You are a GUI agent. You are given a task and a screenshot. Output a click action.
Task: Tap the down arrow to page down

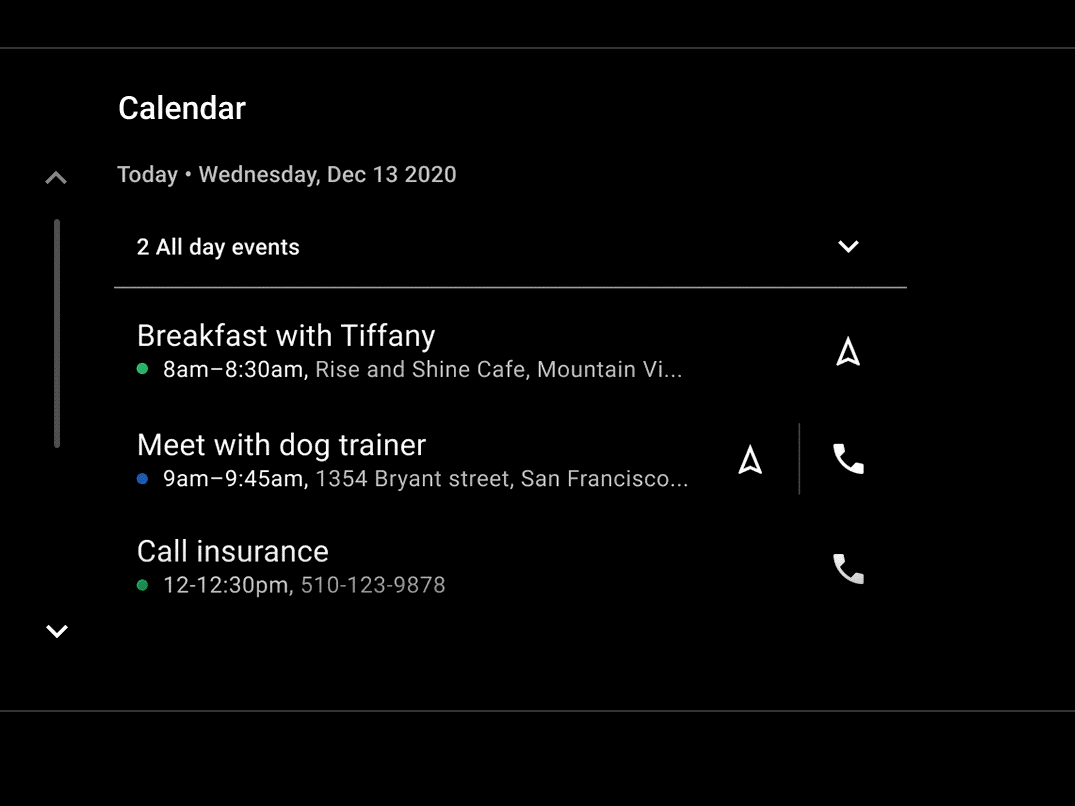click(x=57, y=631)
